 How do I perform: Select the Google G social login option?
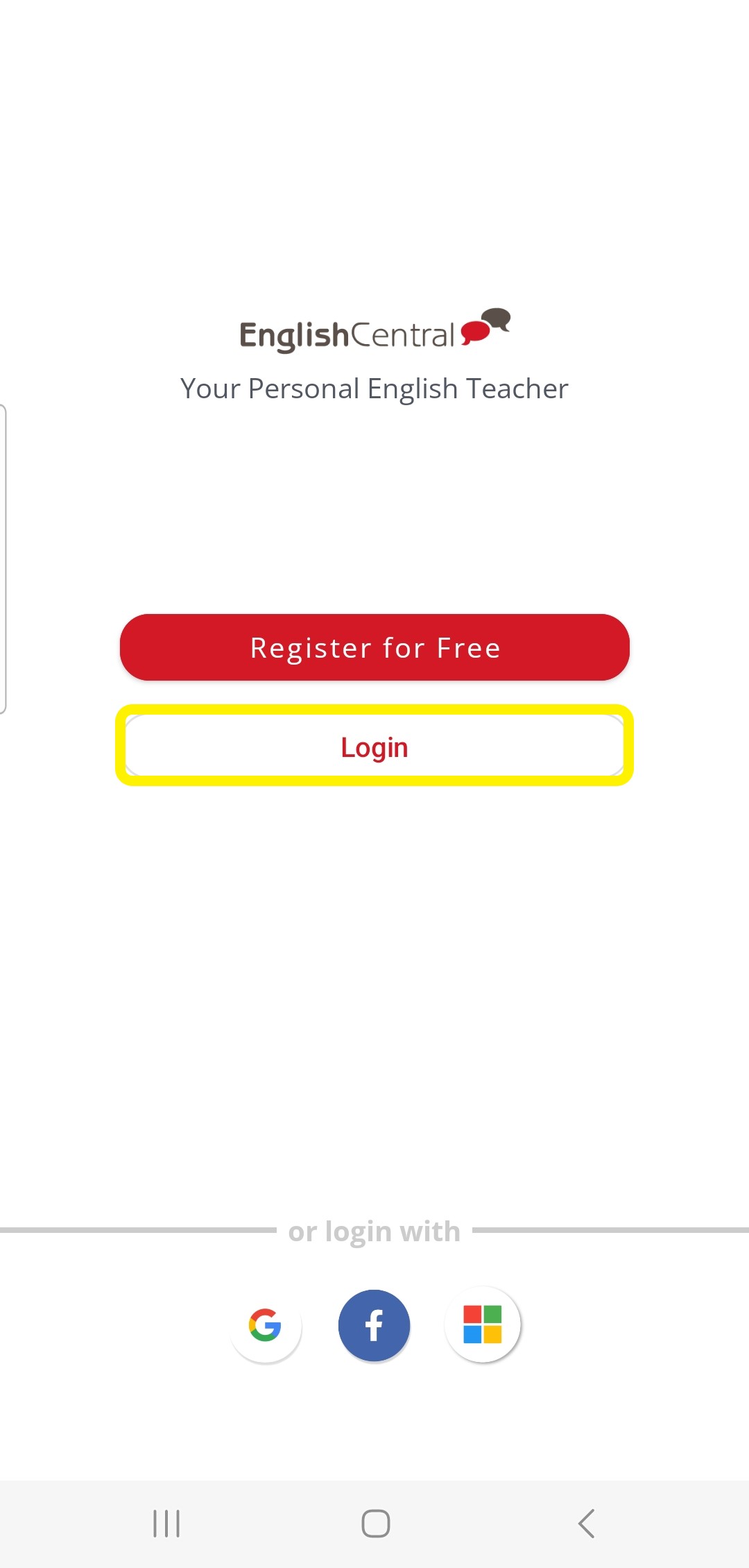[266, 1324]
